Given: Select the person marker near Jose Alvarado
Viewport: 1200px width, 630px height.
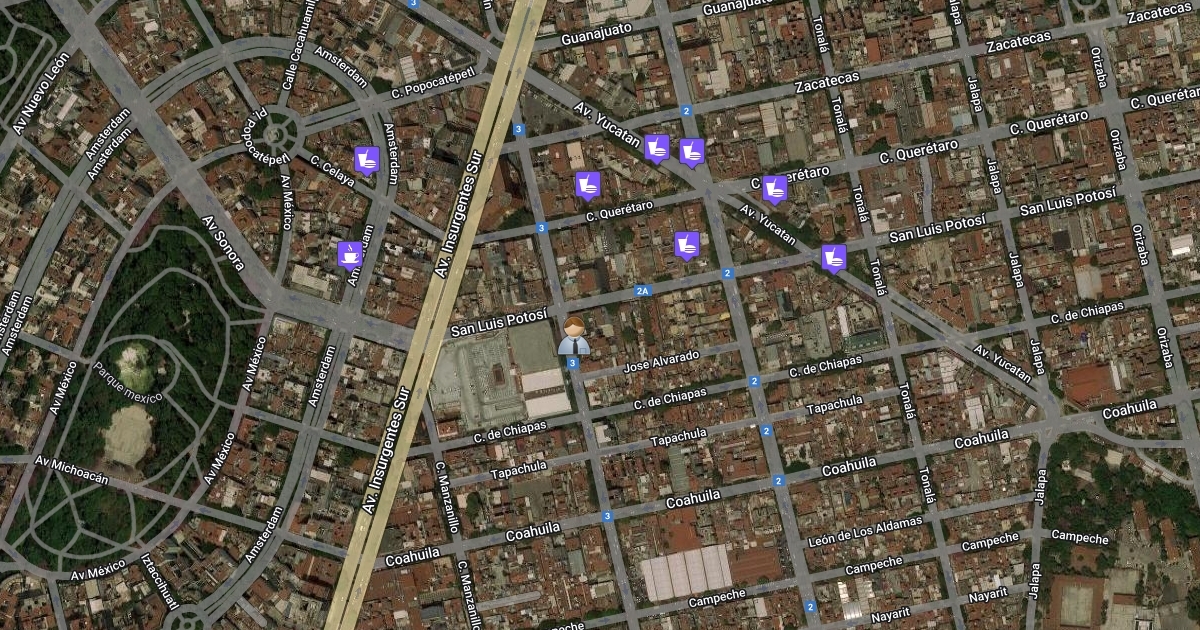Looking at the screenshot, I should point(574,336).
